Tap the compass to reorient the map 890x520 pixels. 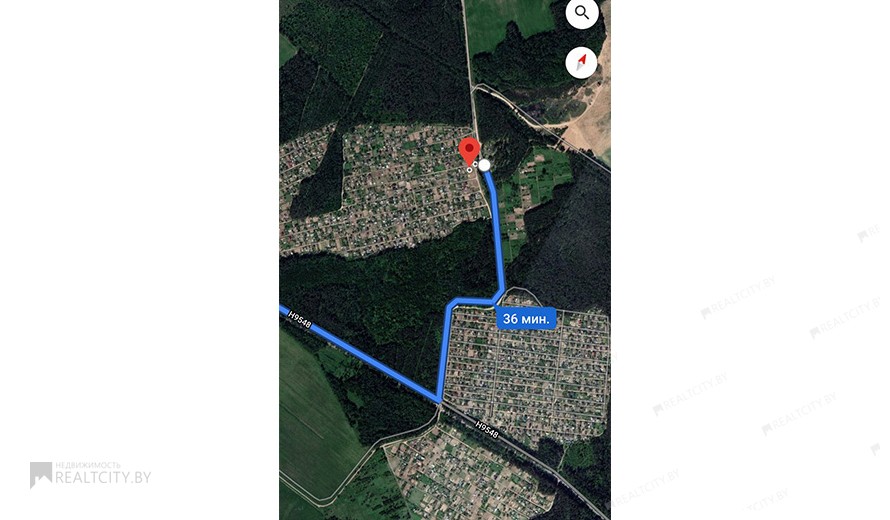tap(581, 63)
